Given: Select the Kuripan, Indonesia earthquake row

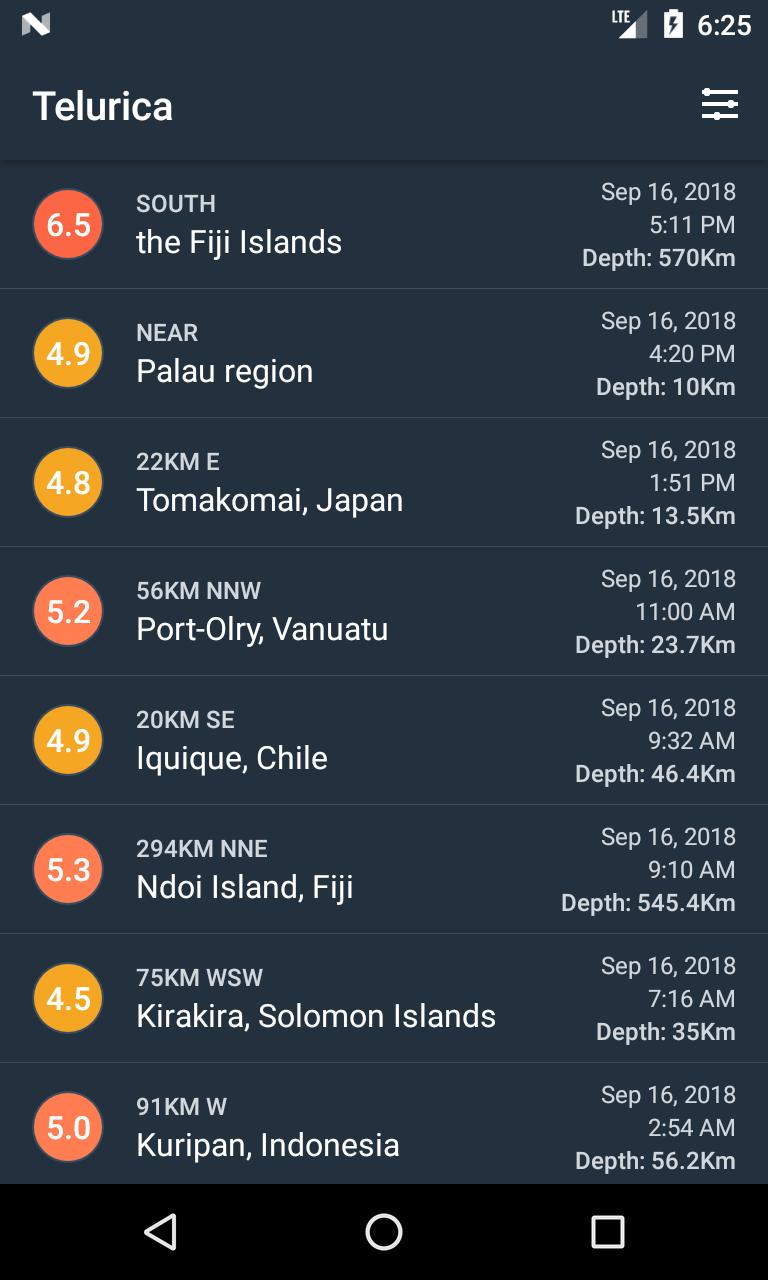Looking at the screenshot, I should pos(384,1126).
